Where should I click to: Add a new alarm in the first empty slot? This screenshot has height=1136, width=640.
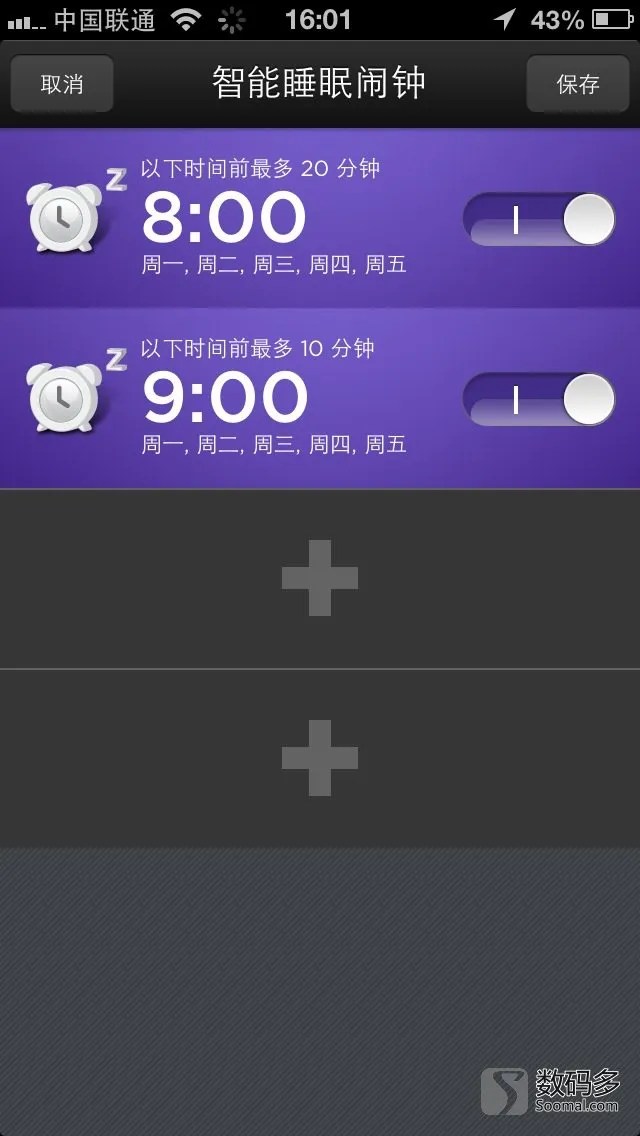pyautogui.click(x=320, y=578)
